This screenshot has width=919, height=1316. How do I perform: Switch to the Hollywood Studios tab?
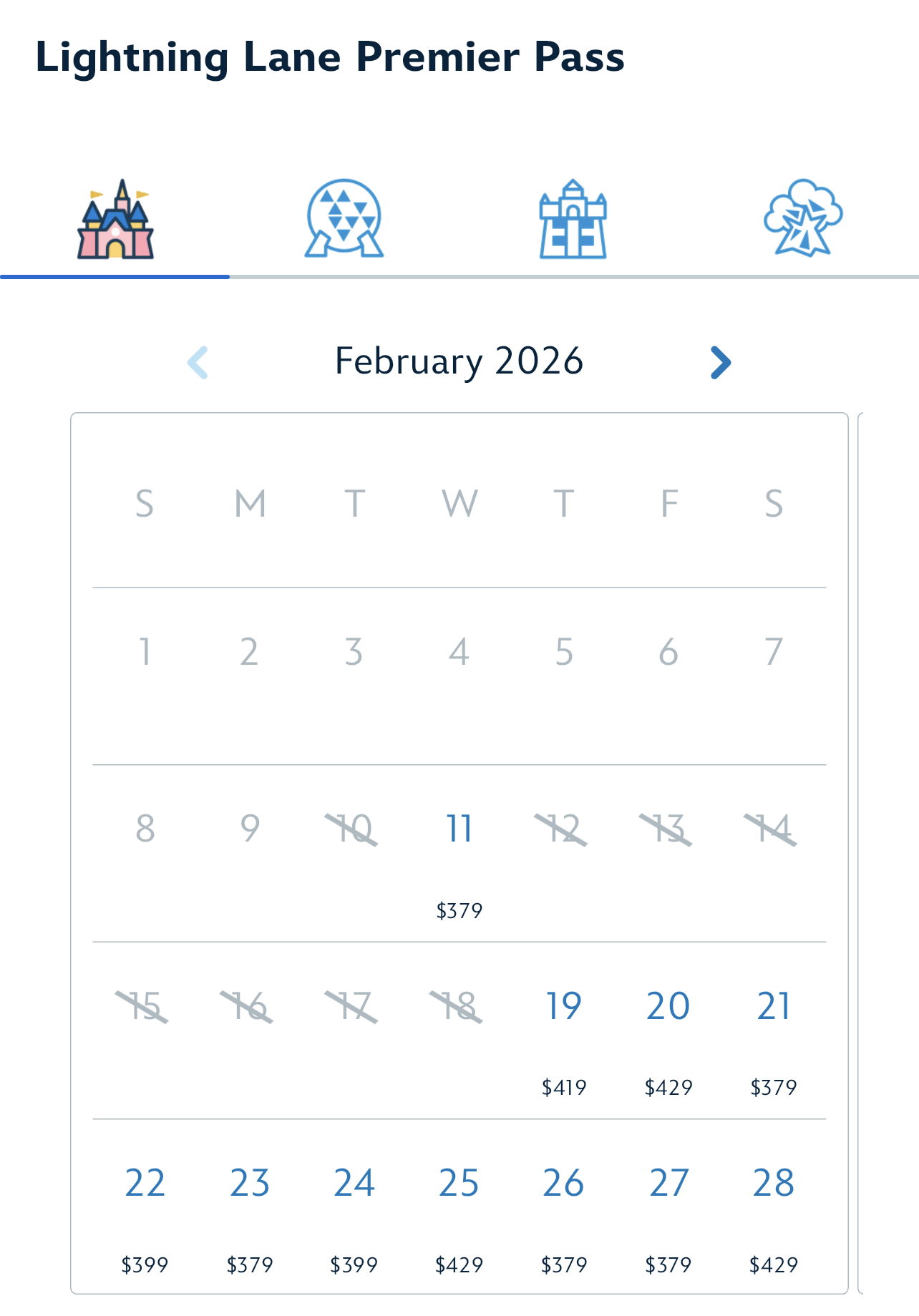(x=573, y=219)
